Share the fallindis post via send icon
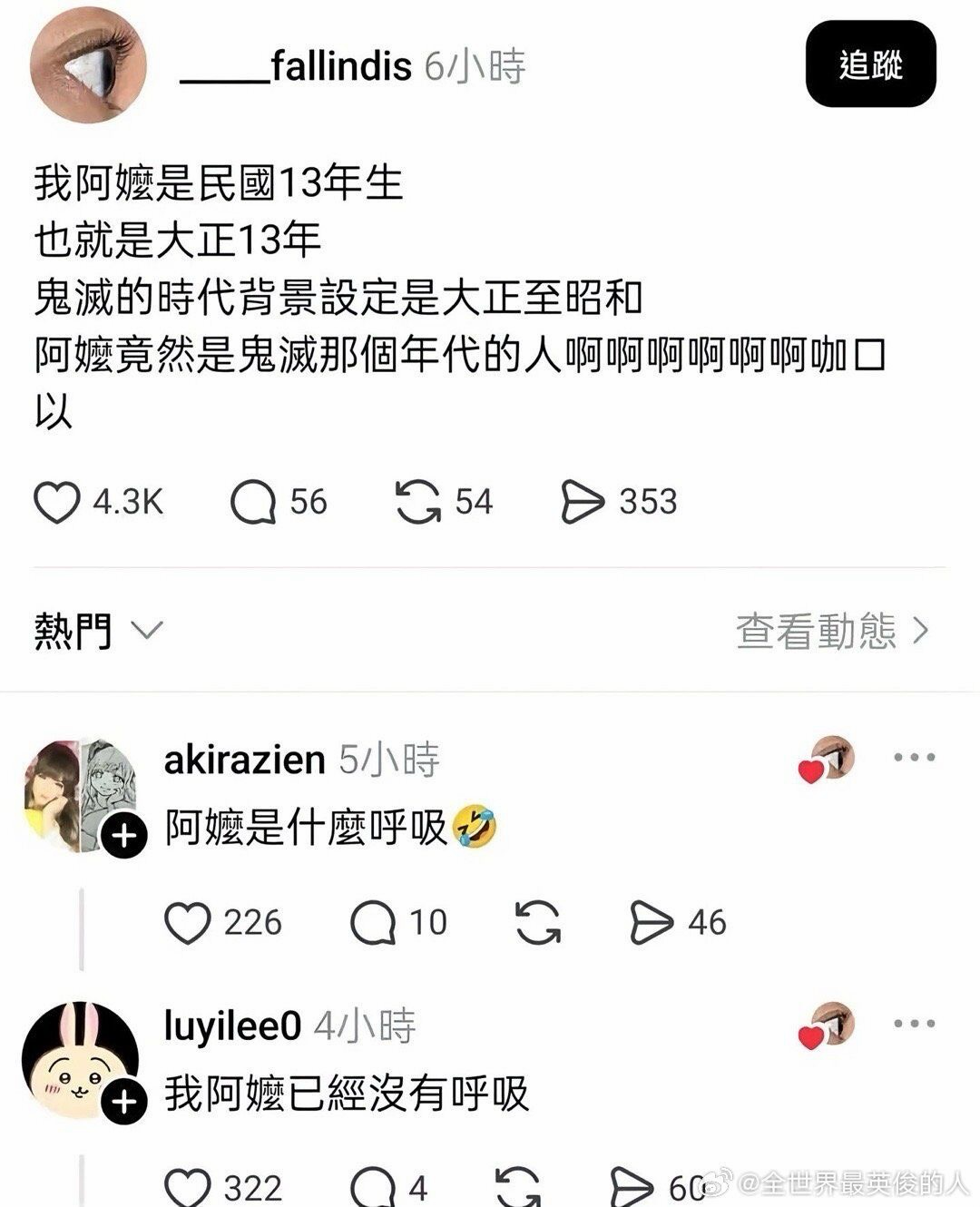 (583, 503)
